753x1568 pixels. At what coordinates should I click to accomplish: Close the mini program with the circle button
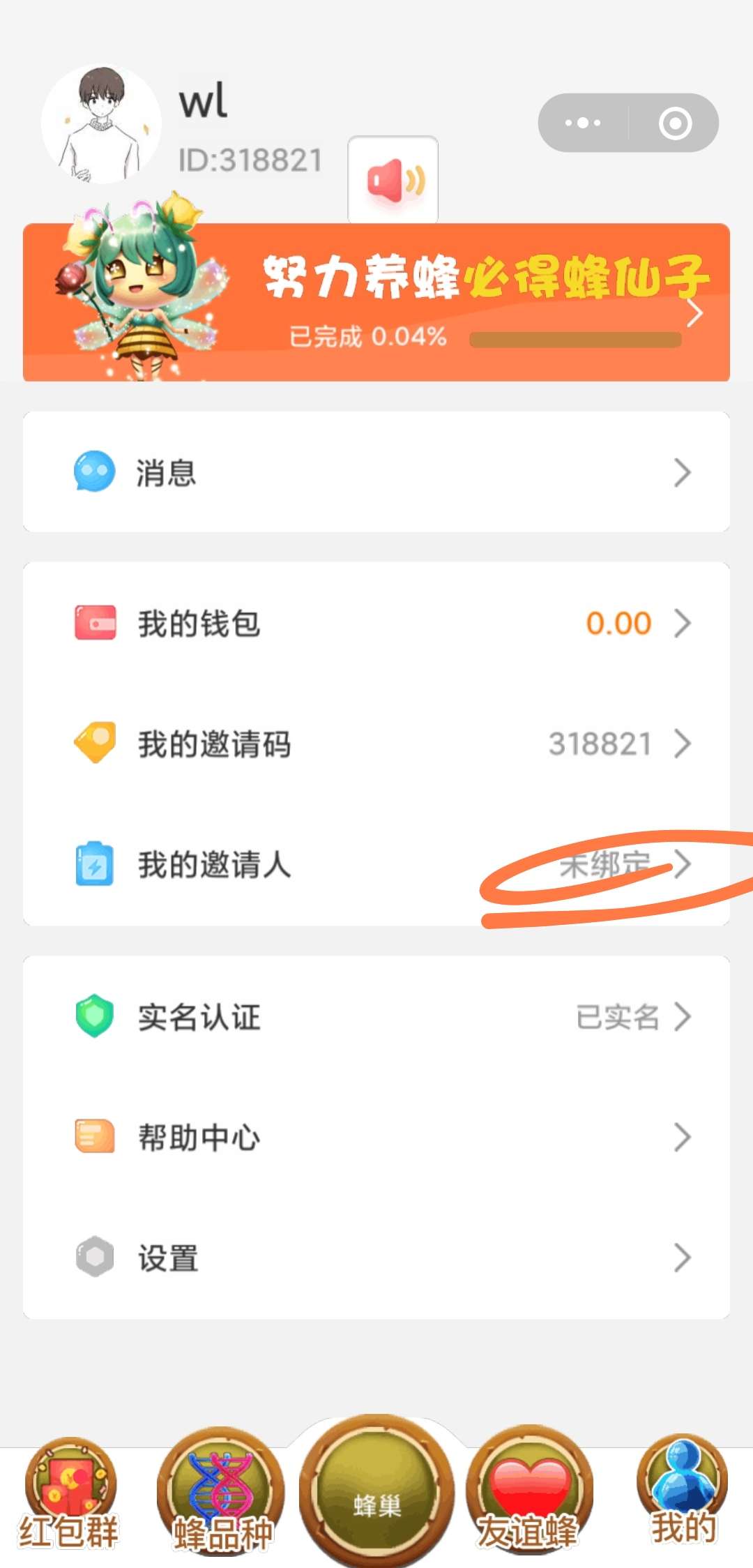pyautogui.click(x=675, y=123)
